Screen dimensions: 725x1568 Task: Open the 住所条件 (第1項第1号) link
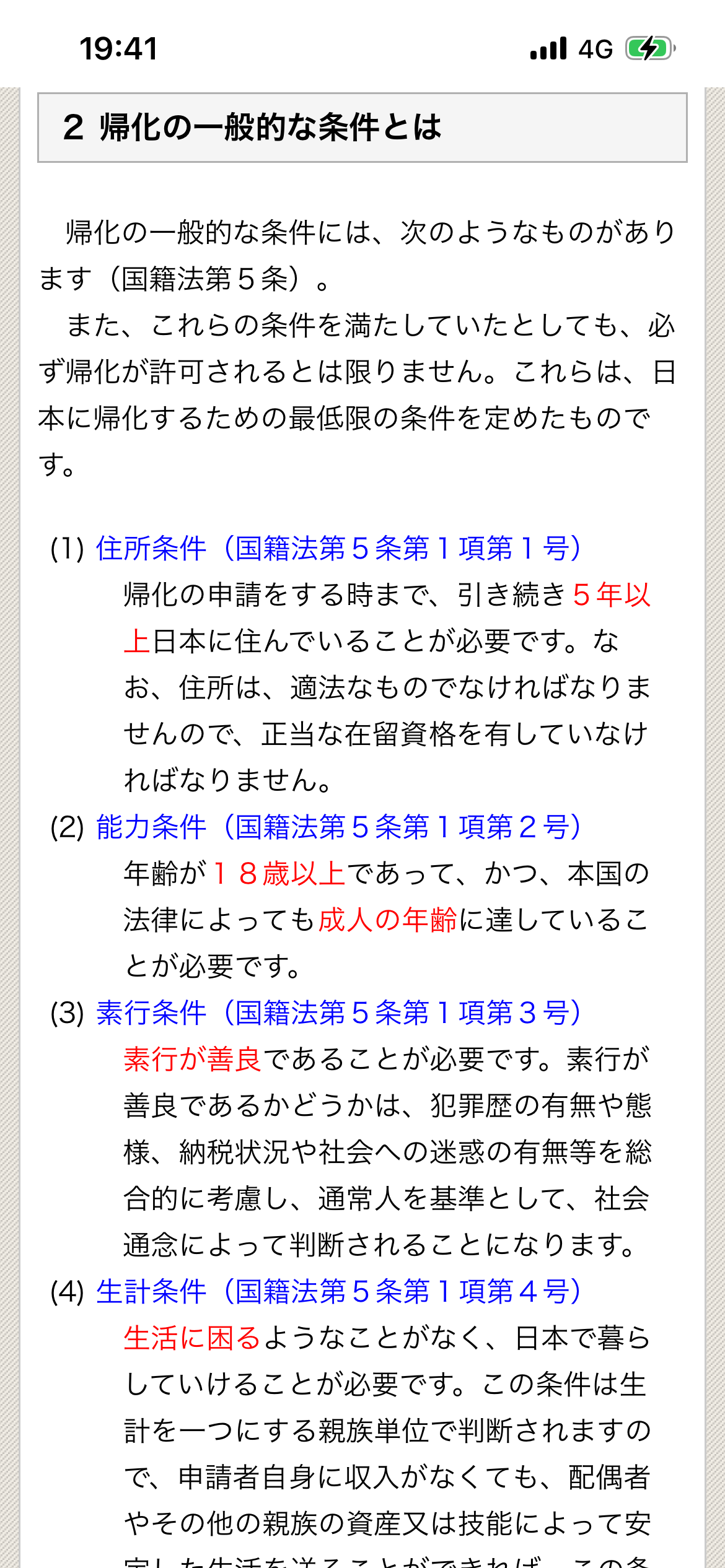(x=339, y=549)
